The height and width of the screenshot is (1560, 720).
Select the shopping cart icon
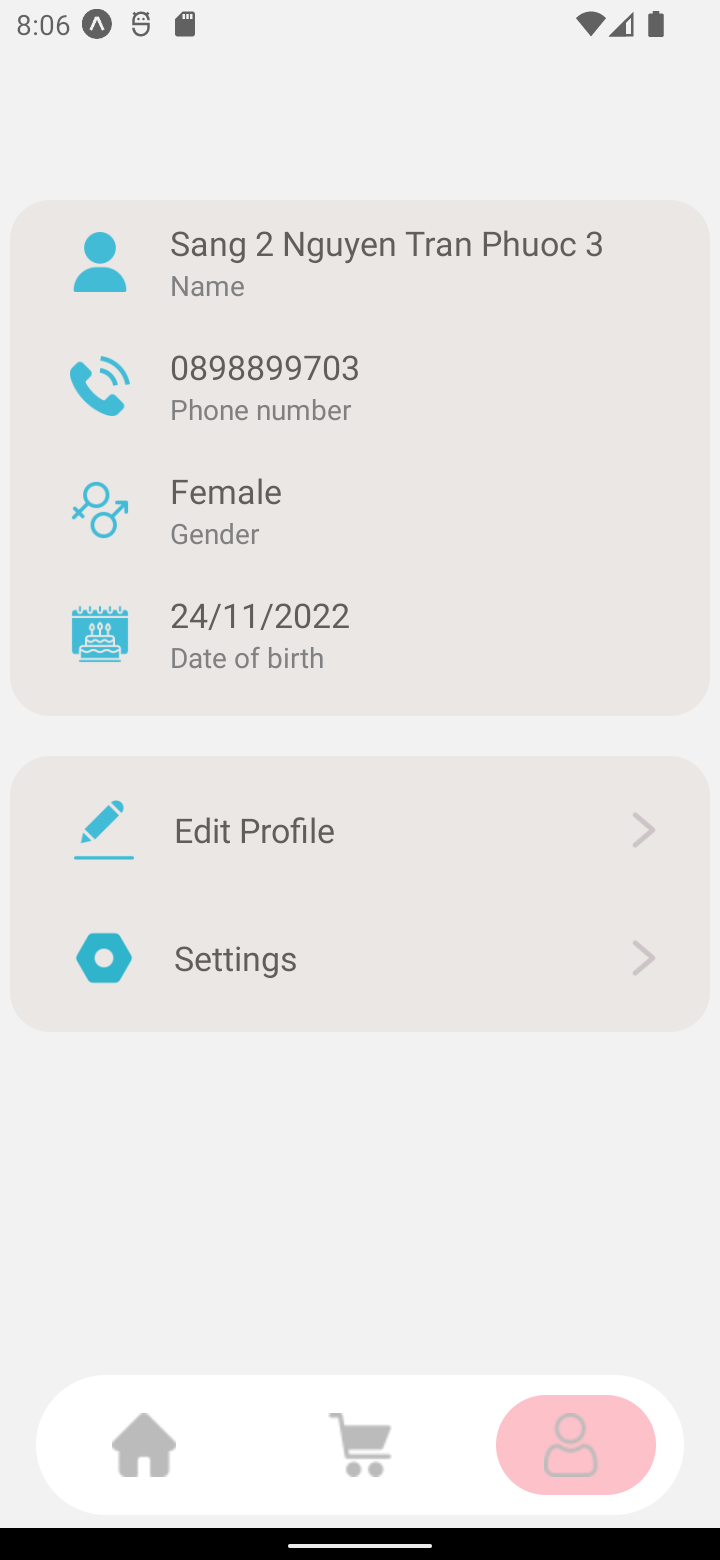click(x=359, y=1444)
